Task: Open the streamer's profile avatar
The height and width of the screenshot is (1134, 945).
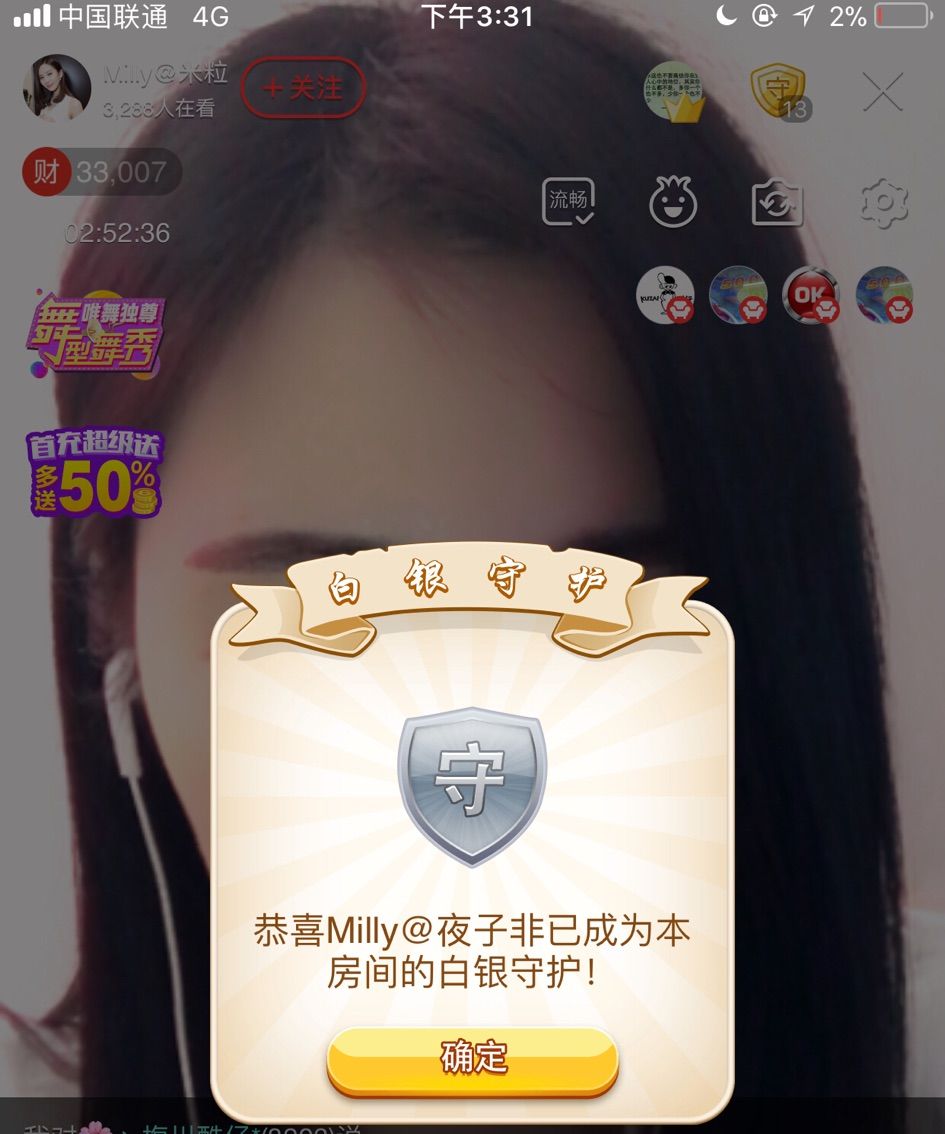Action: coord(57,88)
